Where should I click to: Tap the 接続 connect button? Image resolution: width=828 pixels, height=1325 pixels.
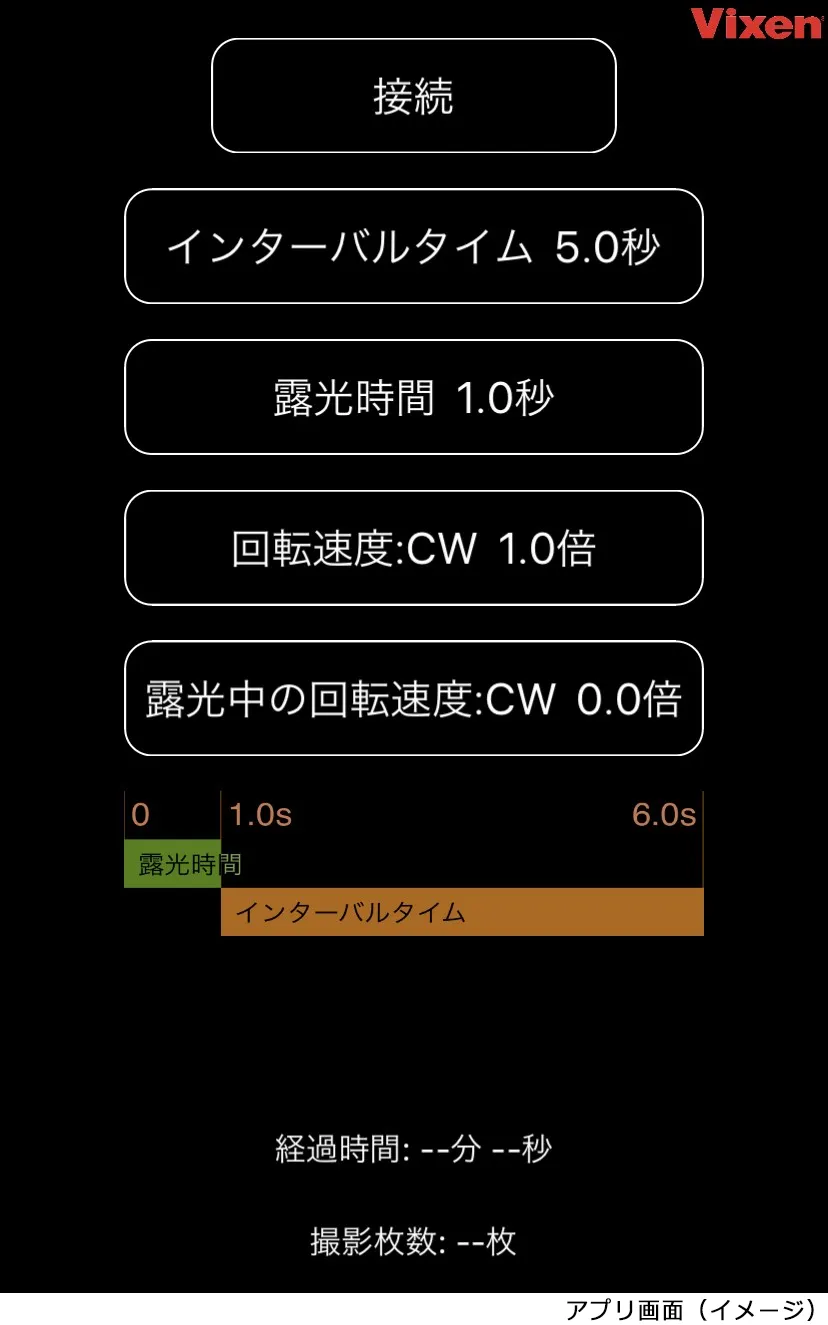click(x=413, y=96)
